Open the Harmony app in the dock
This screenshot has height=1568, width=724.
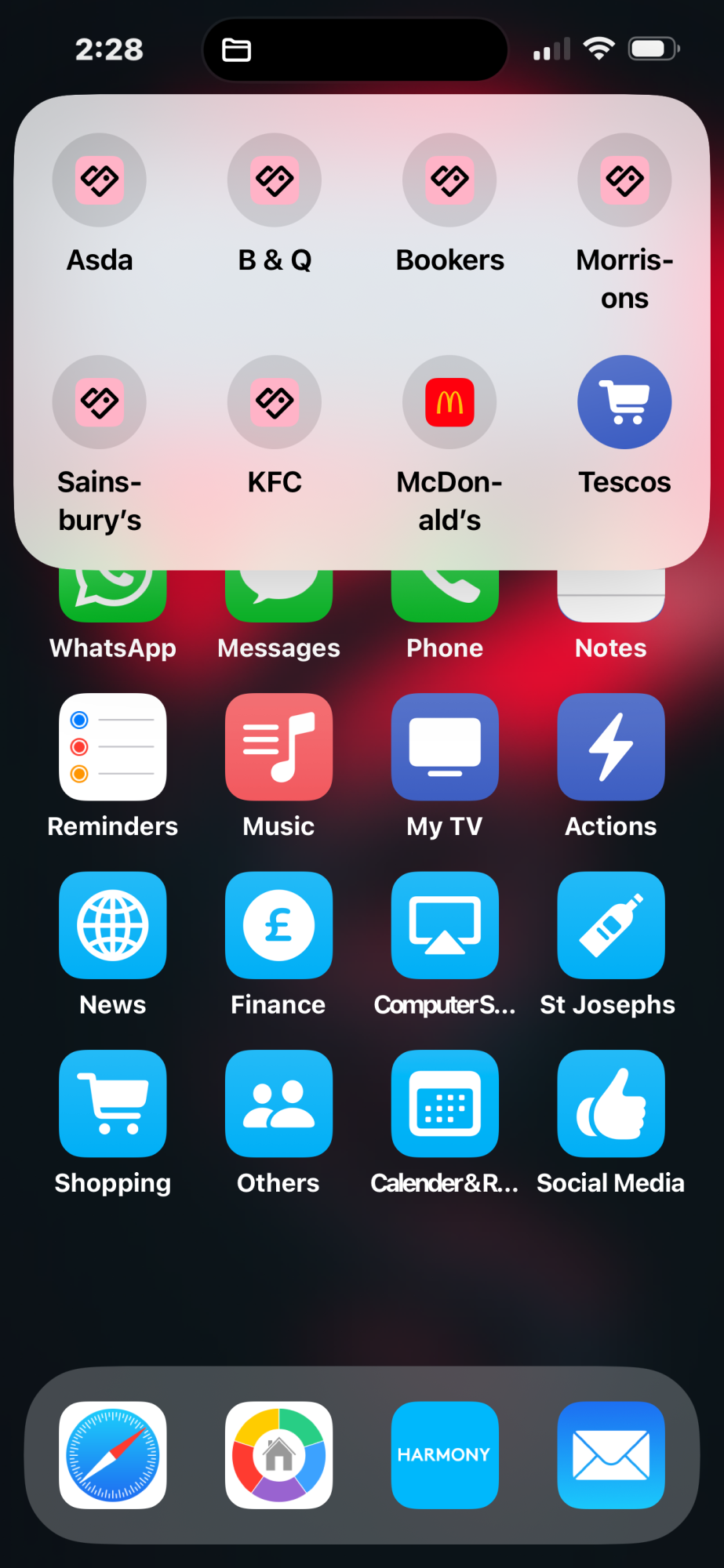pyautogui.click(x=445, y=1455)
